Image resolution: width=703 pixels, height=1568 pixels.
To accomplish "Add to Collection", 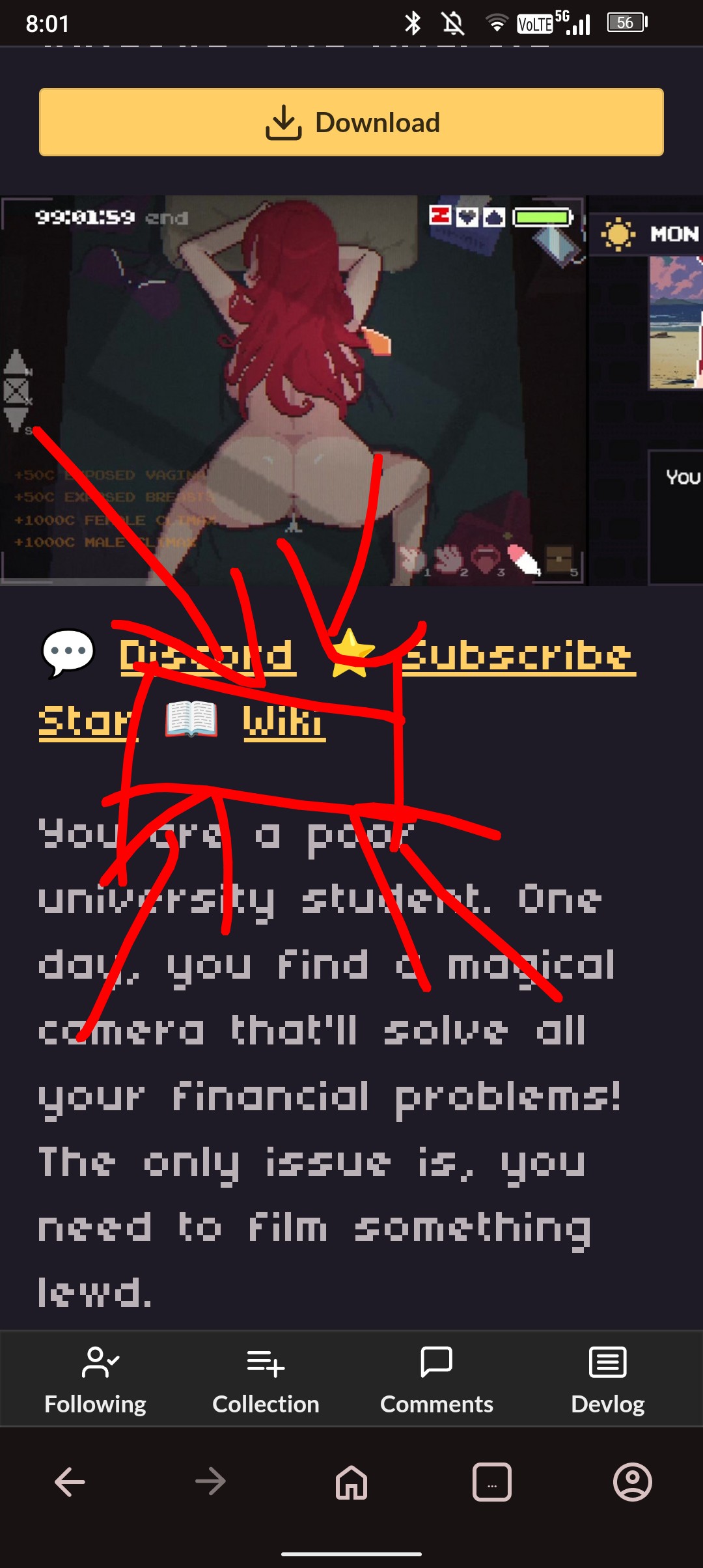I will [x=266, y=1379].
